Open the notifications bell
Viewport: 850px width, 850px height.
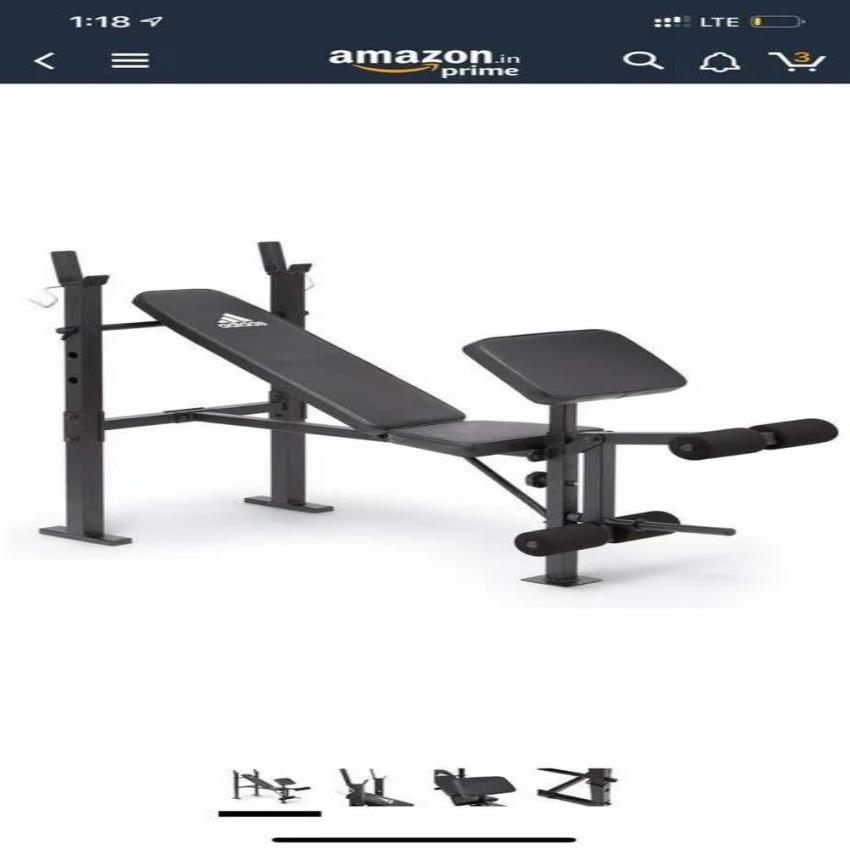718,61
